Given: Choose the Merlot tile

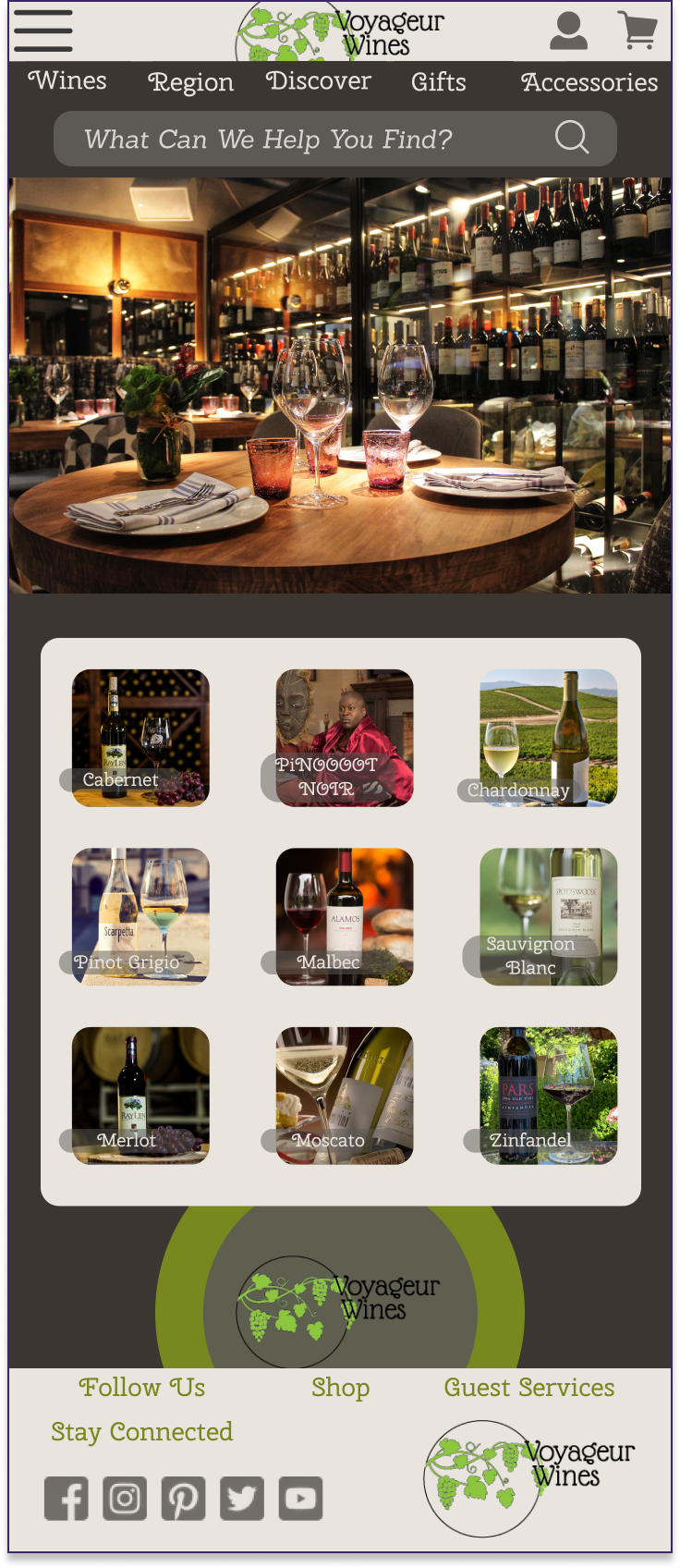Looking at the screenshot, I should tap(140, 1095).
